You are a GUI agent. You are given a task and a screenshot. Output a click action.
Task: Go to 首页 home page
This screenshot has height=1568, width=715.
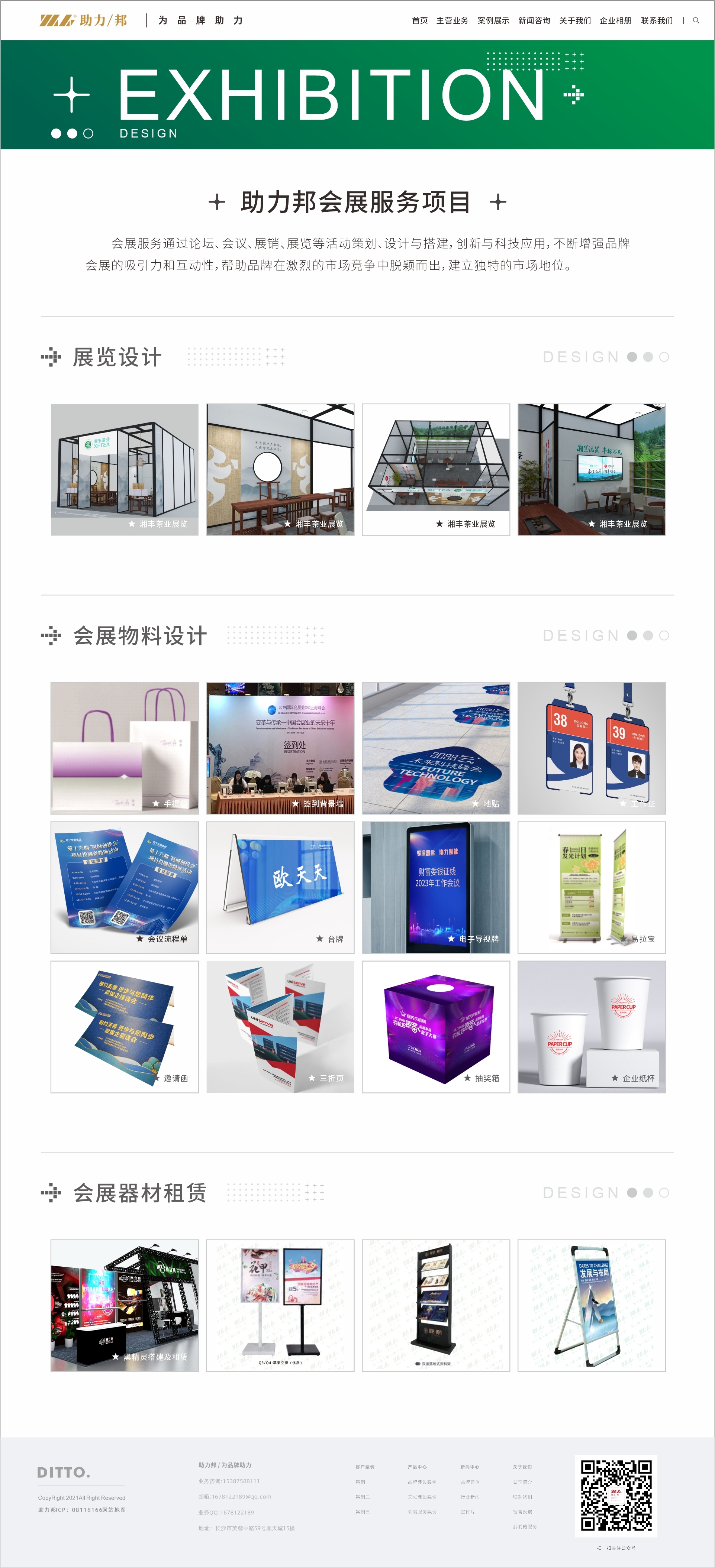click(420, 21)
